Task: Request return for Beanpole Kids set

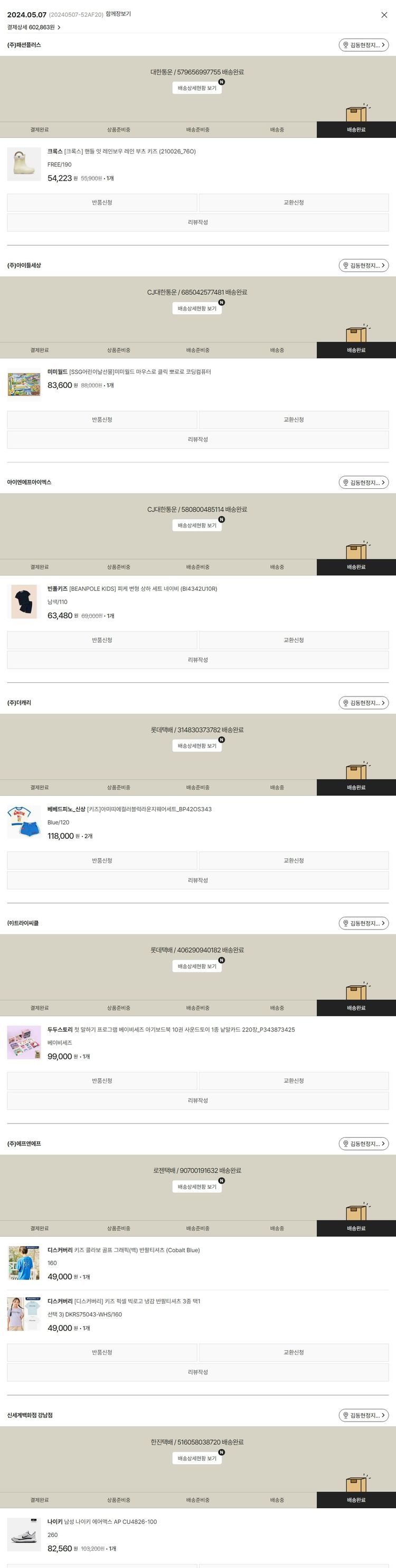Action: tap(101, 641)
